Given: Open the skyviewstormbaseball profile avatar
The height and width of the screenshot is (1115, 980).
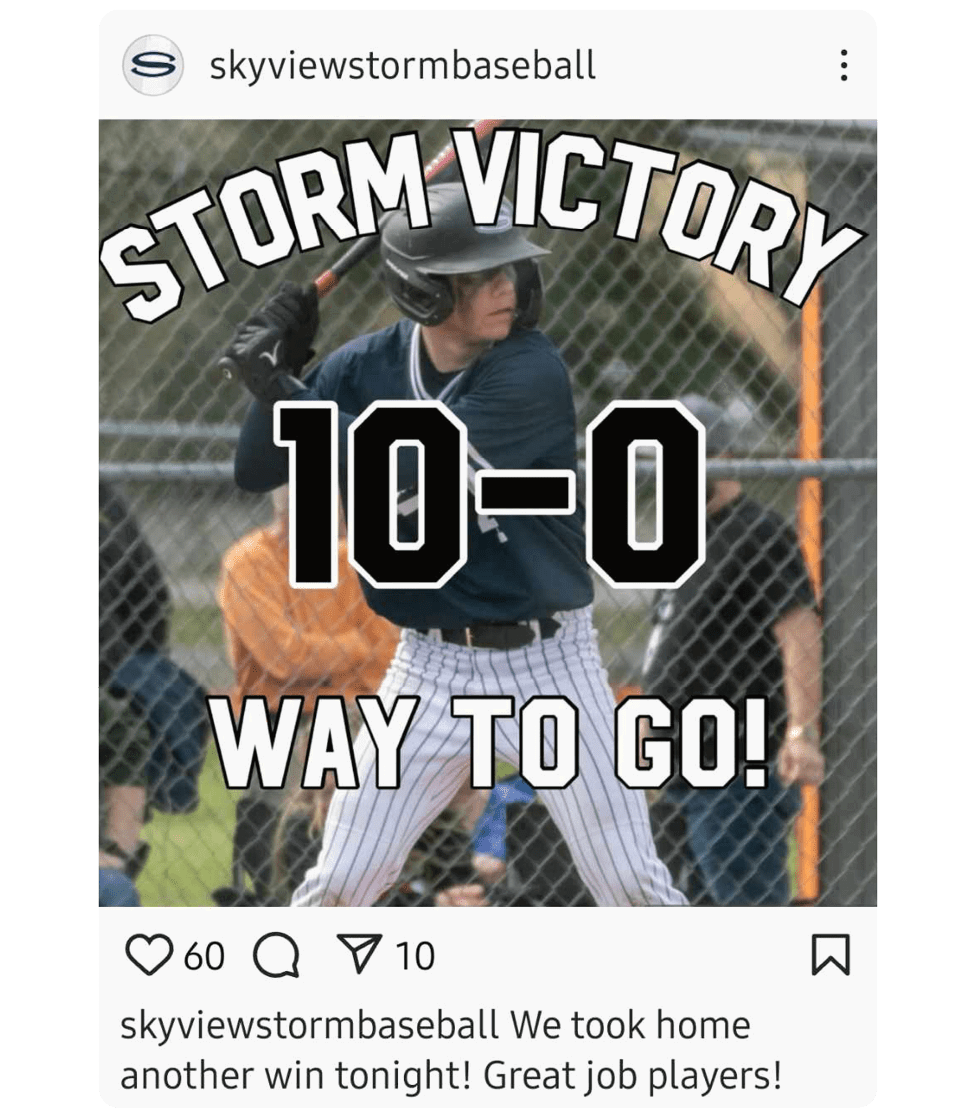Looking at the screenshot, I should coord(152,66).
